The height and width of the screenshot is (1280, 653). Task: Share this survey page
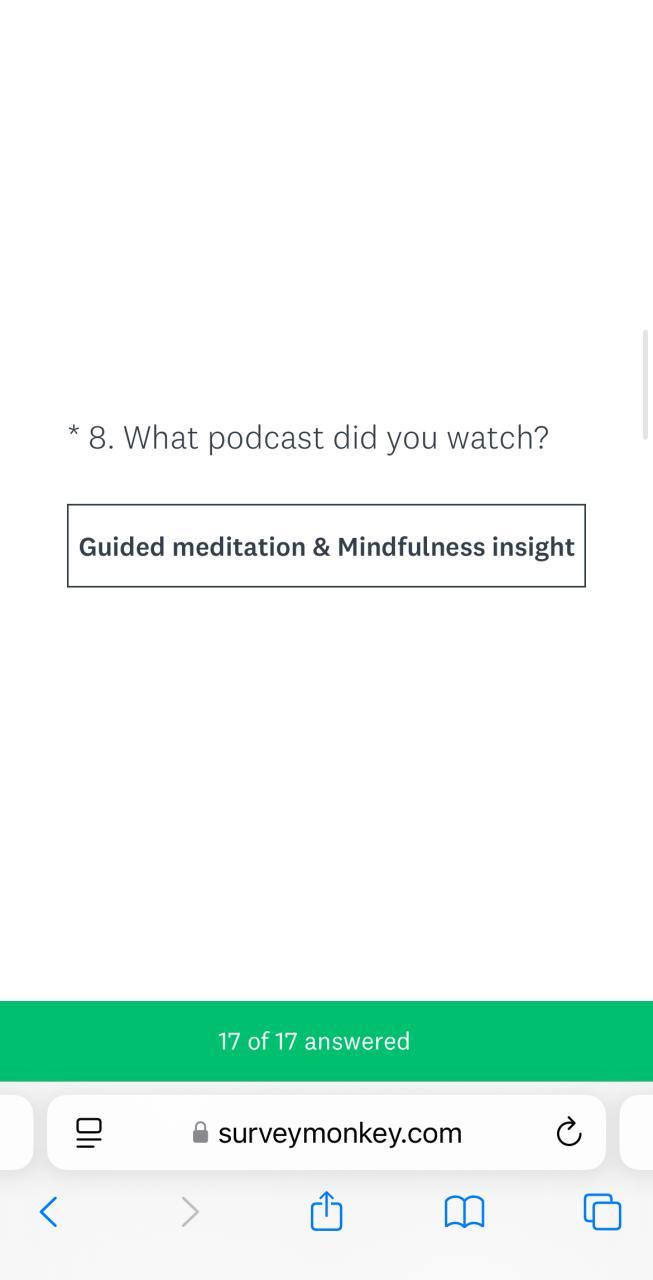pyautogui.click(x=326, y=1211)
